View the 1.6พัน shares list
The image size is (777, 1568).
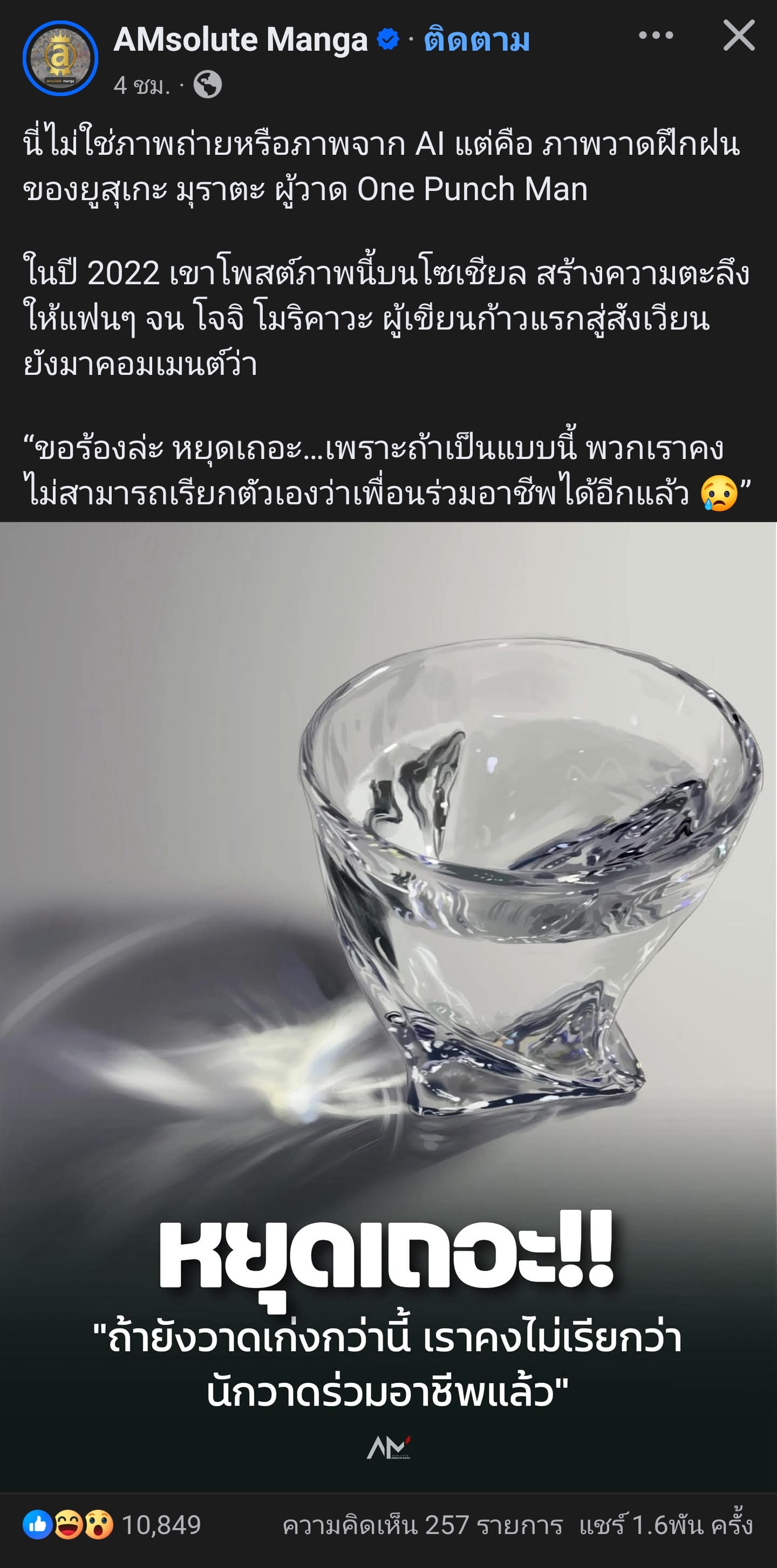[x=665, y=1526]
